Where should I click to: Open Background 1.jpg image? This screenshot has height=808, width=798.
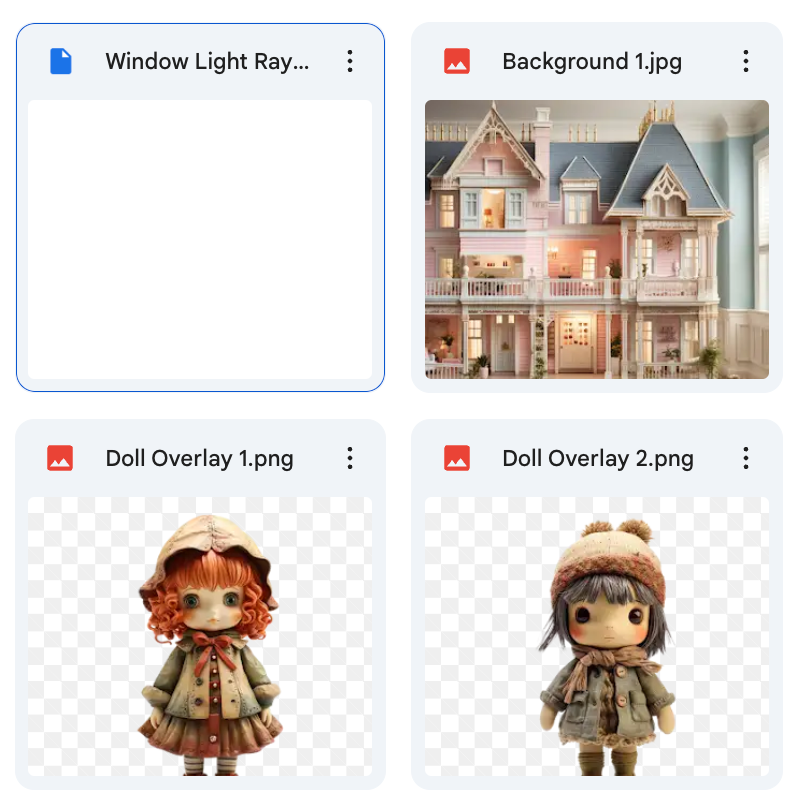[x=596, y=238]
